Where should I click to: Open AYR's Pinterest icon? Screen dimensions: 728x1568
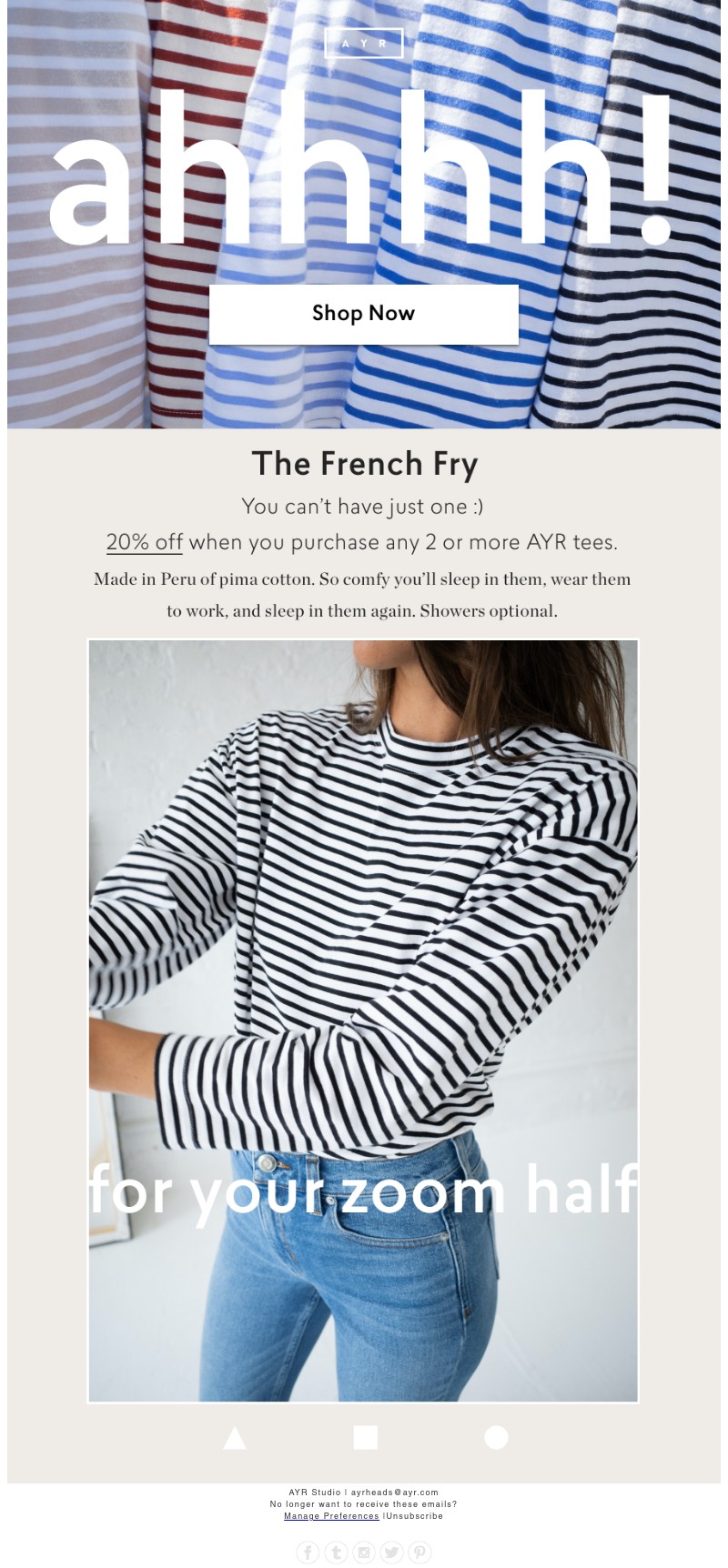tap(420, 1552)
